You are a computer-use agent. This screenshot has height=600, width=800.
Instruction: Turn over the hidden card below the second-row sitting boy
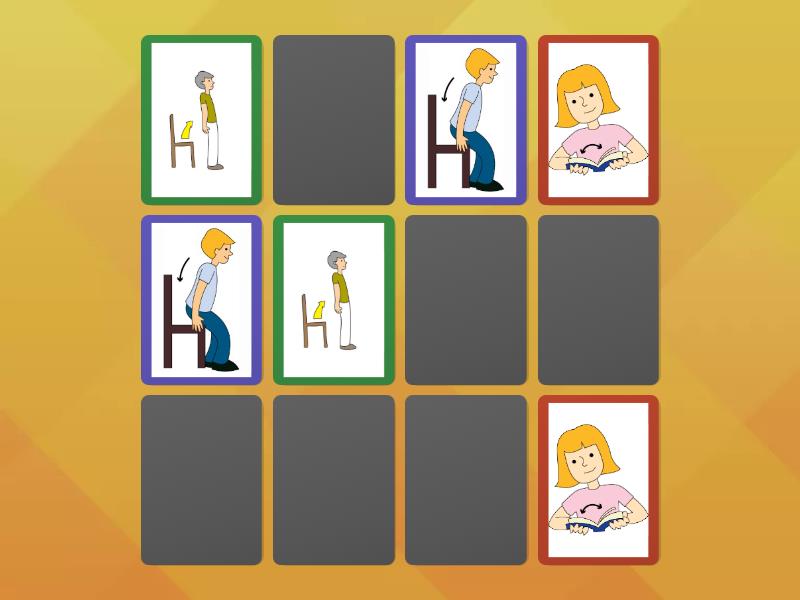(201, 480)
